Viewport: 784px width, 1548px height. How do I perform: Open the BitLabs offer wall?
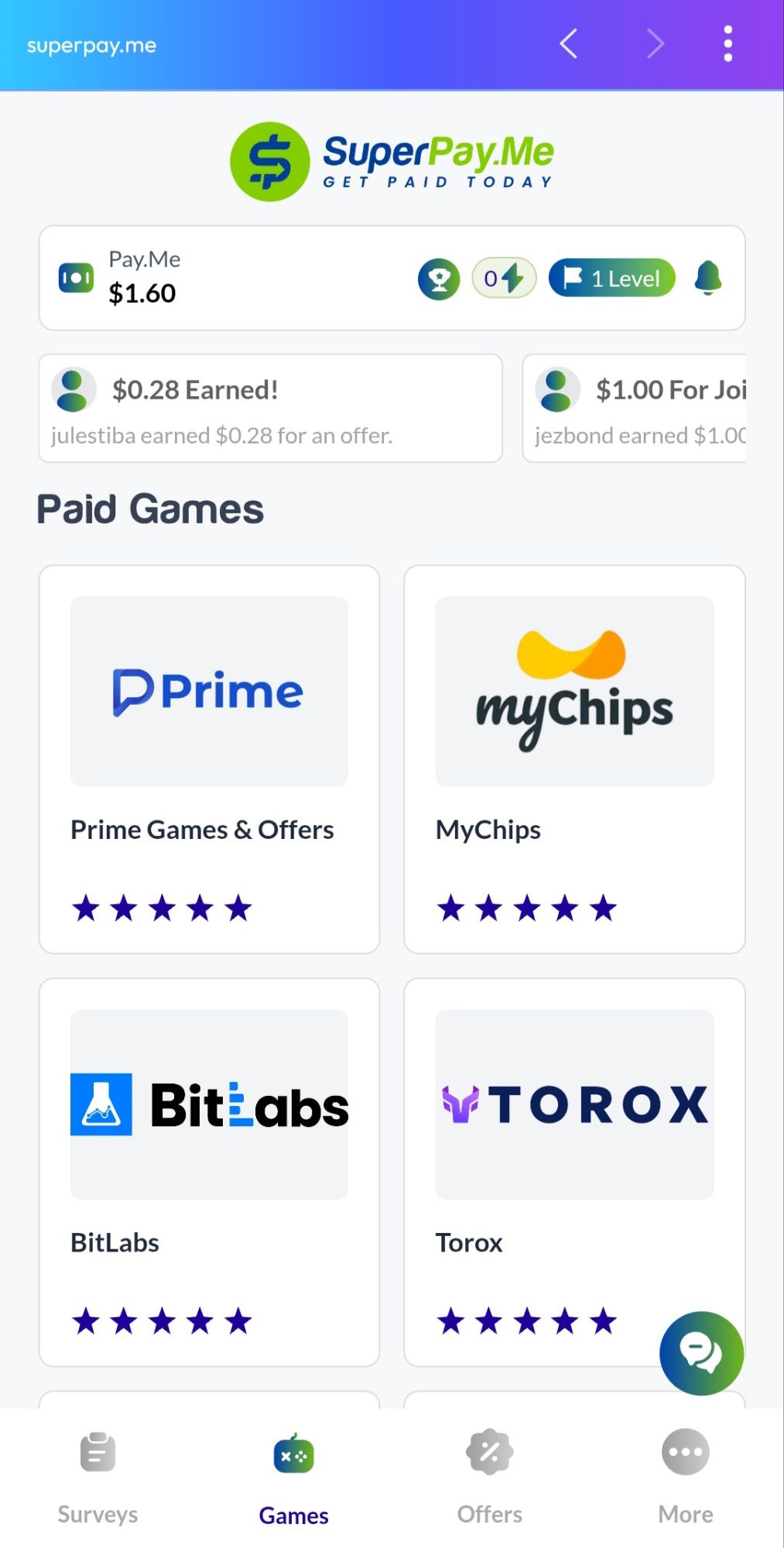(208, 1104)
